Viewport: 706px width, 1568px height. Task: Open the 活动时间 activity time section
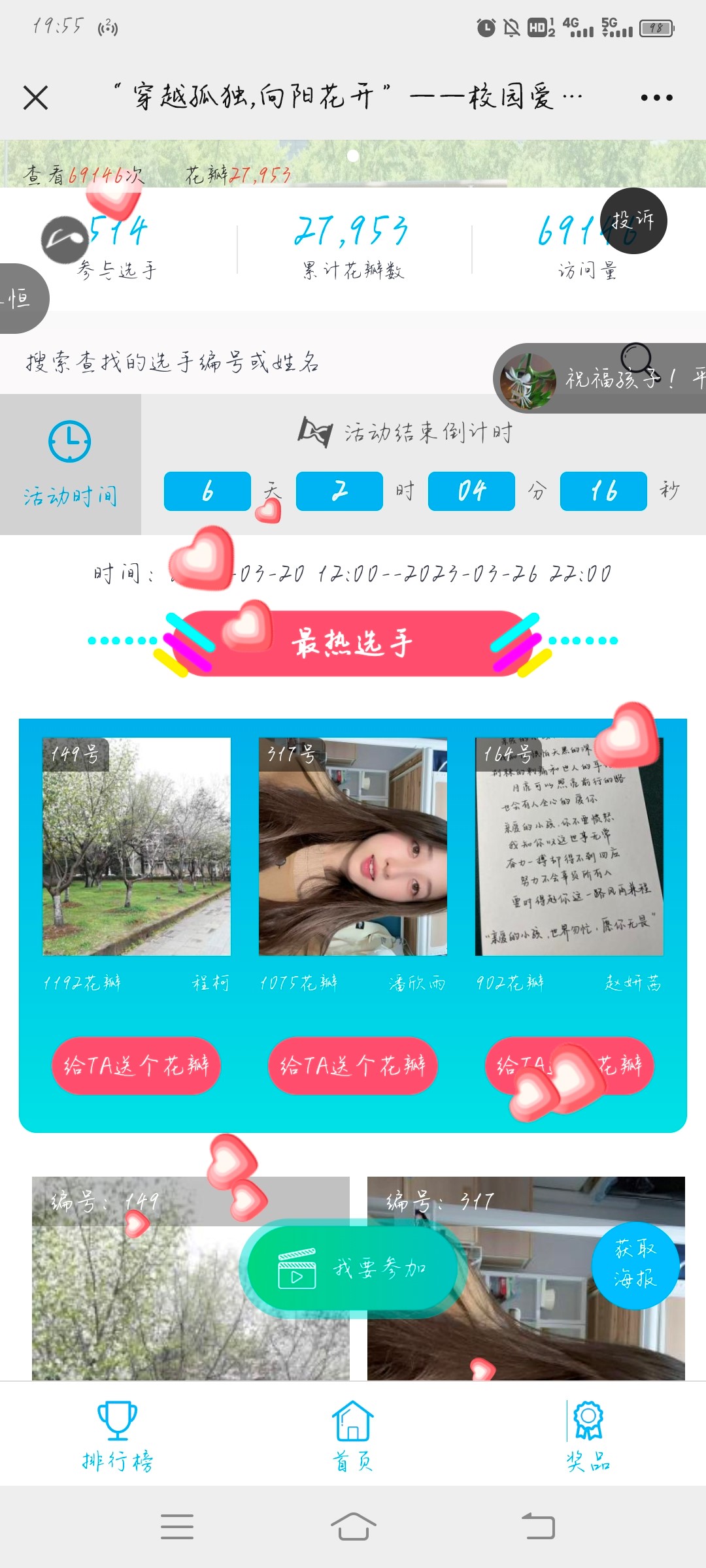[x=70, y=465]
